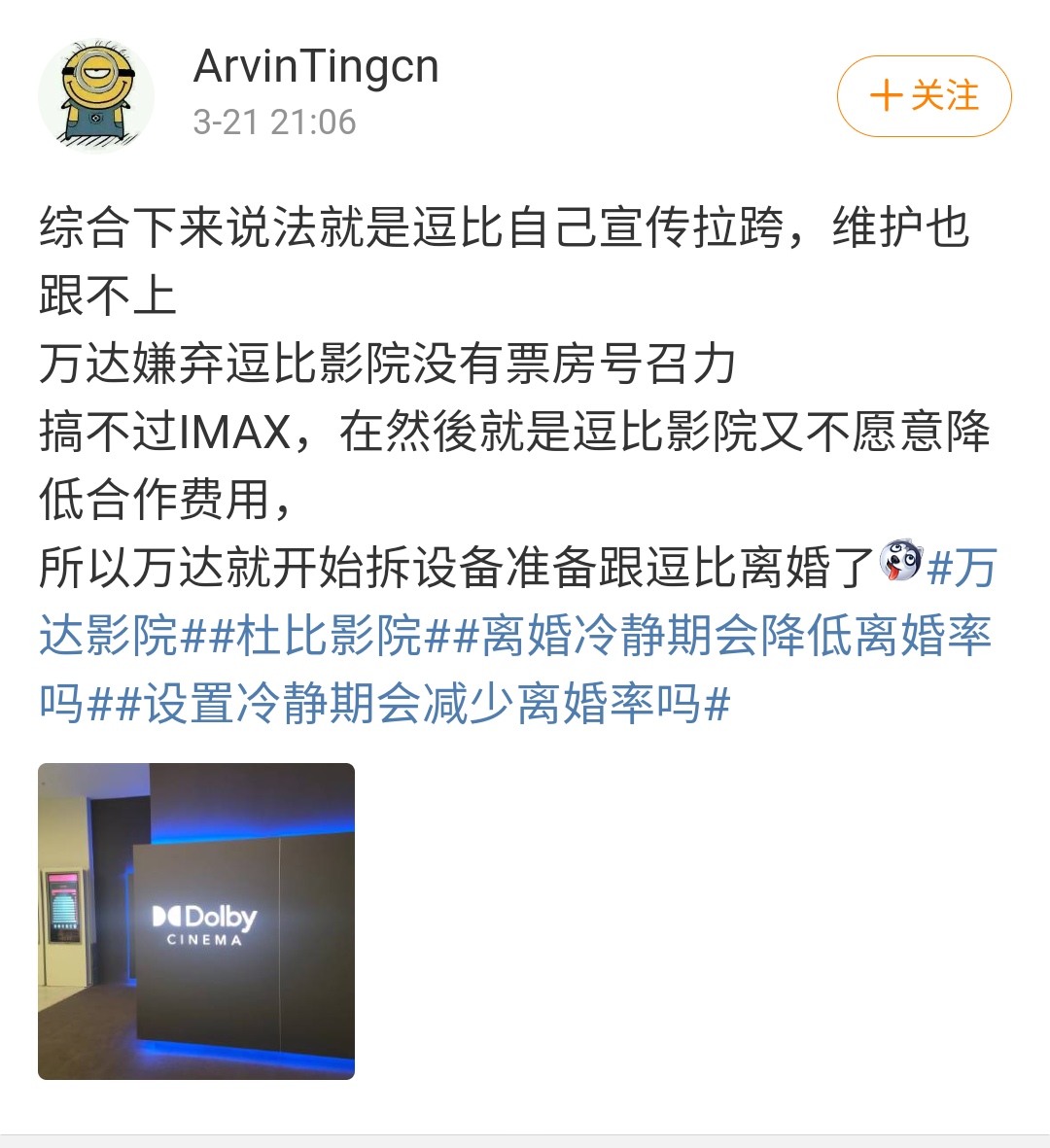View the Dolby Cinema photo in the post
Screen dimensions: 1050x1148
click(196, 921)
